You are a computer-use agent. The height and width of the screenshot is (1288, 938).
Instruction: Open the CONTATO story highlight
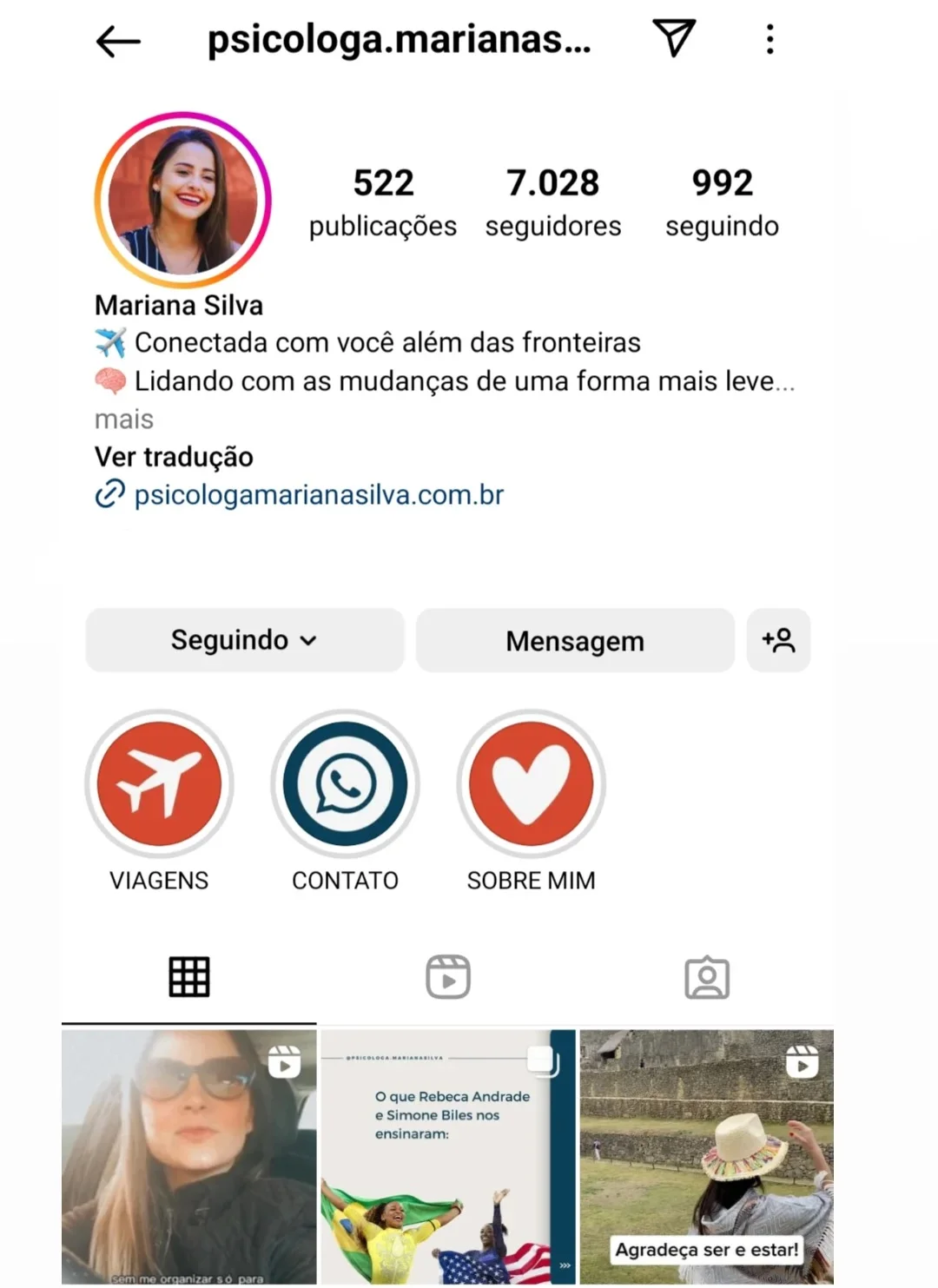345,784
